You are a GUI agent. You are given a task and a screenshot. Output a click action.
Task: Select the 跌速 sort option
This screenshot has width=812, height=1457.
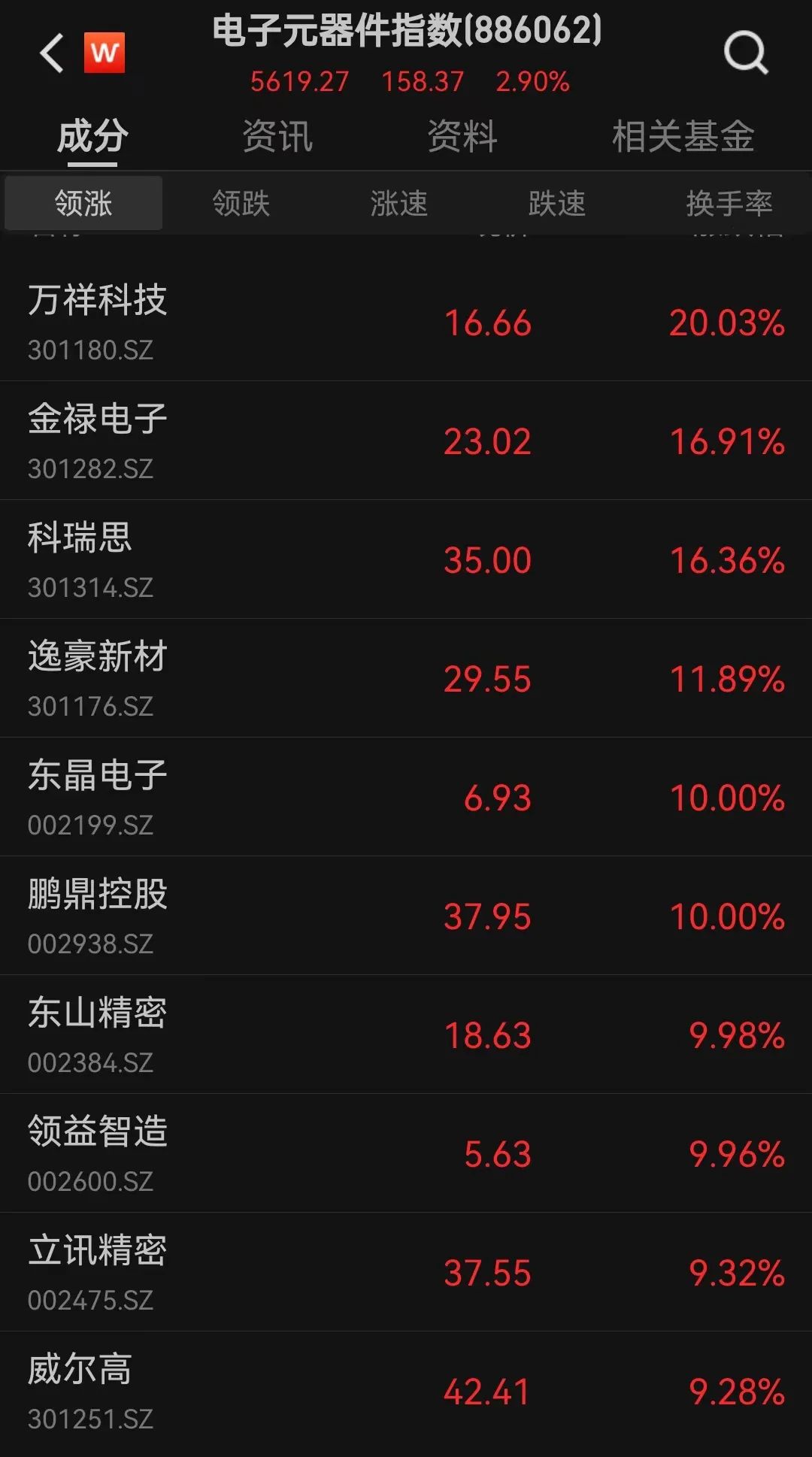pos(557,203)
